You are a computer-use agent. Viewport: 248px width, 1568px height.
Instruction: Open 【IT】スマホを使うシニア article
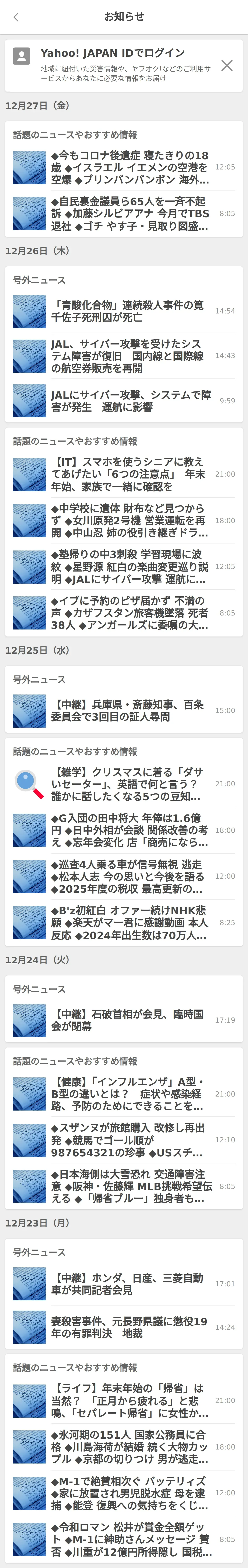coord(130,474)
